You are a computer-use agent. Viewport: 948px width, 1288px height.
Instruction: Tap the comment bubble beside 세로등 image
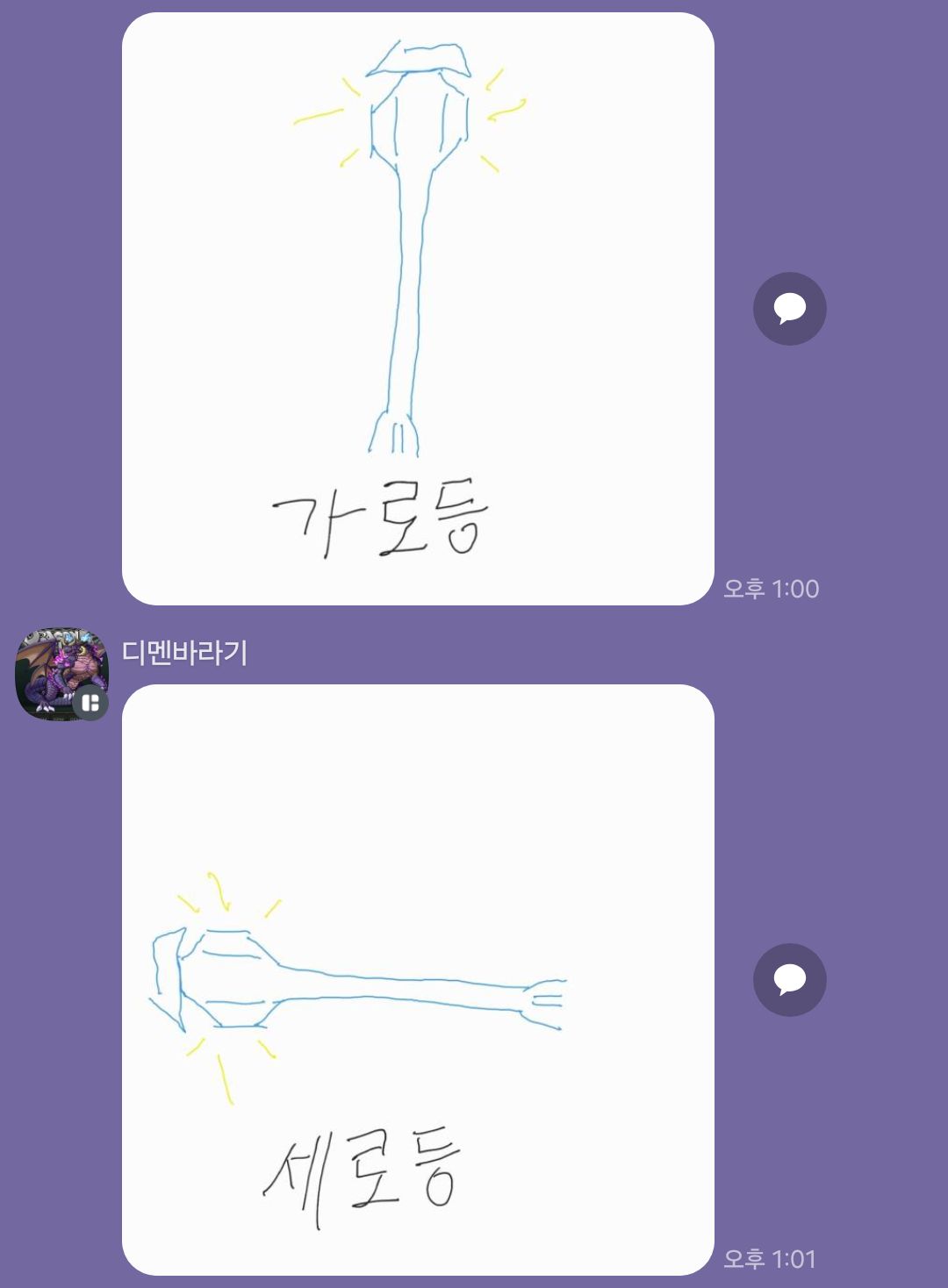[x=789, y=979]
